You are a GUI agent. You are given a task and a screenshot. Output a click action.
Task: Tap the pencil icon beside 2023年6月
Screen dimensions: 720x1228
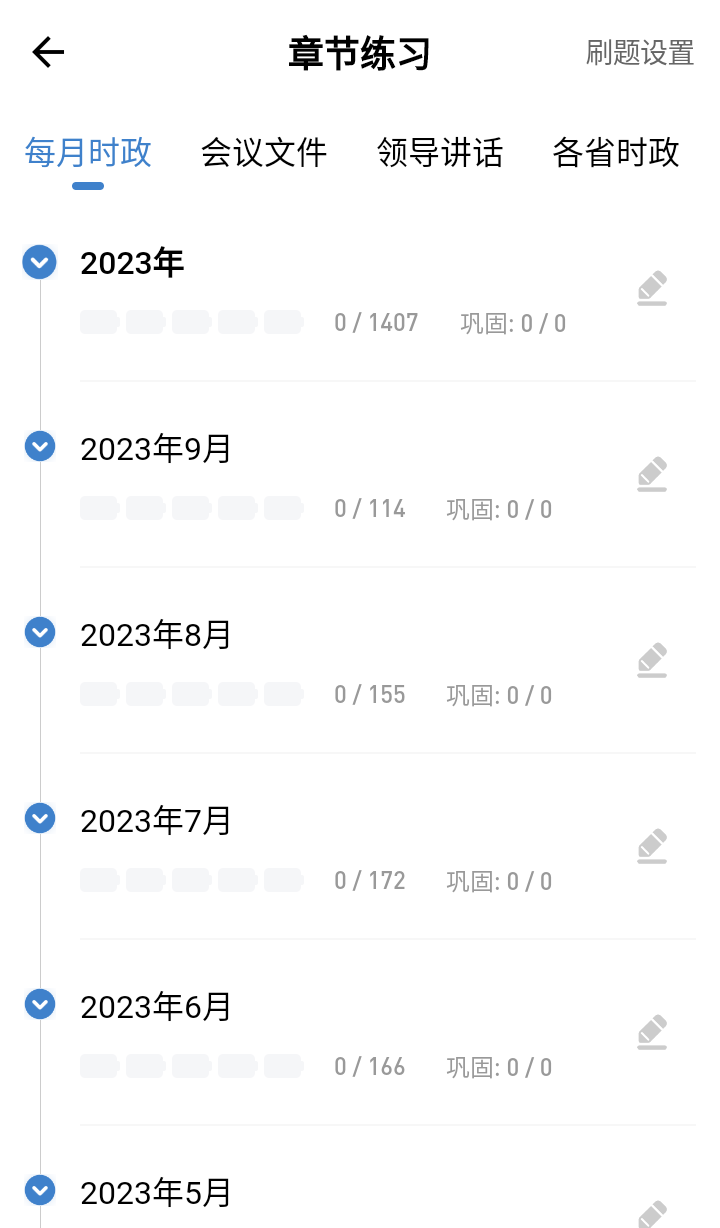tap(651, 1032)
